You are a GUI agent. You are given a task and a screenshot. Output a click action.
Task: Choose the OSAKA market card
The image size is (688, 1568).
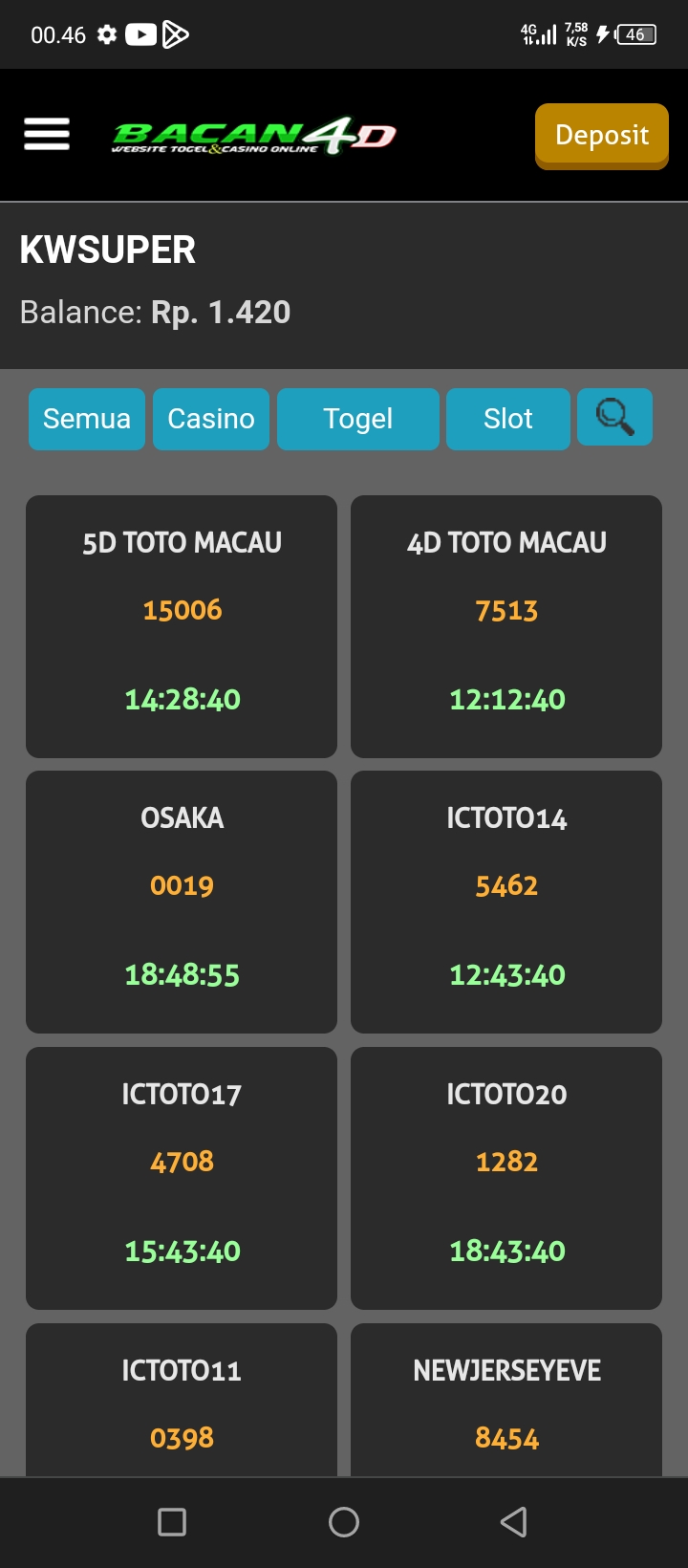point(182,902)
